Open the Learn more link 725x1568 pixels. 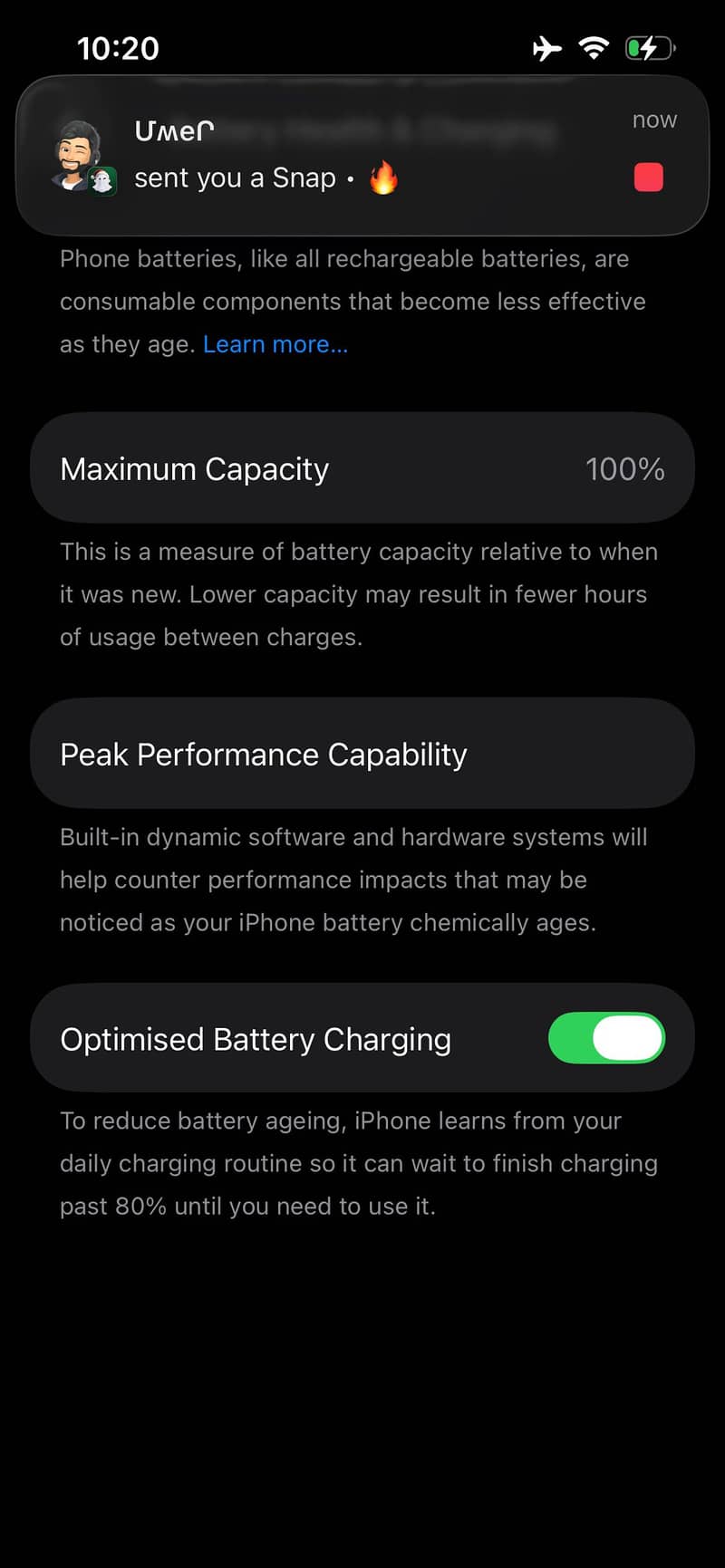click(275, 344)
